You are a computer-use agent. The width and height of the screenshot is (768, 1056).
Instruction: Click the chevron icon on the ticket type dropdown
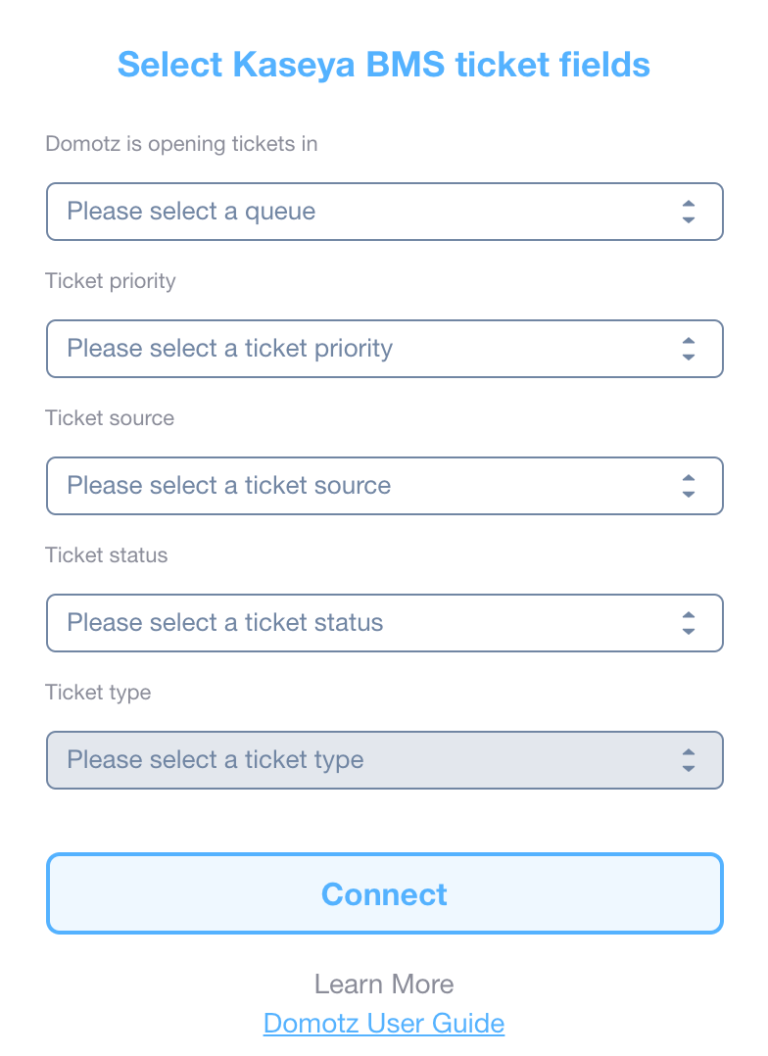coord(689,759)
